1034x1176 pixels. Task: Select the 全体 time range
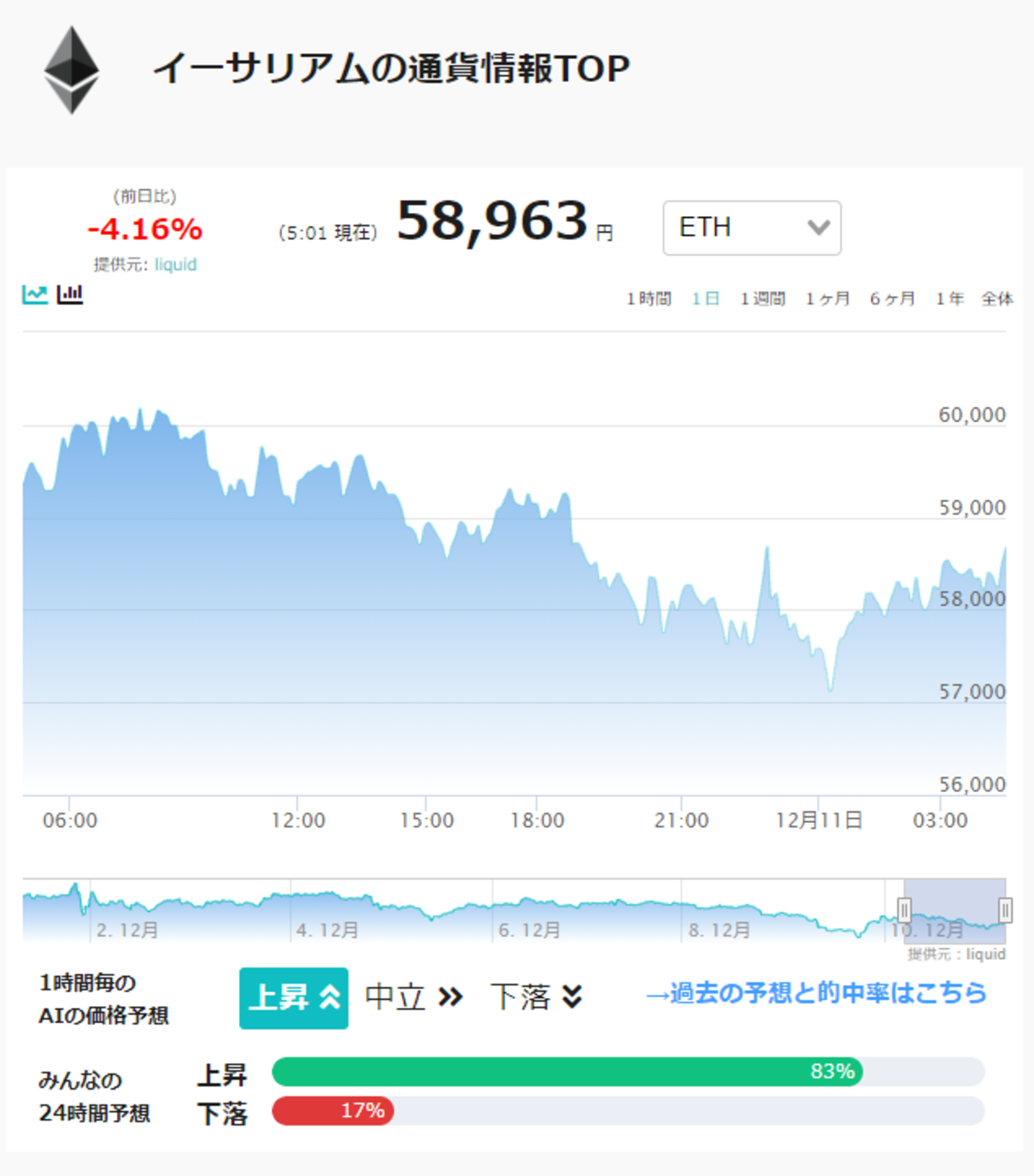point(997,298)
